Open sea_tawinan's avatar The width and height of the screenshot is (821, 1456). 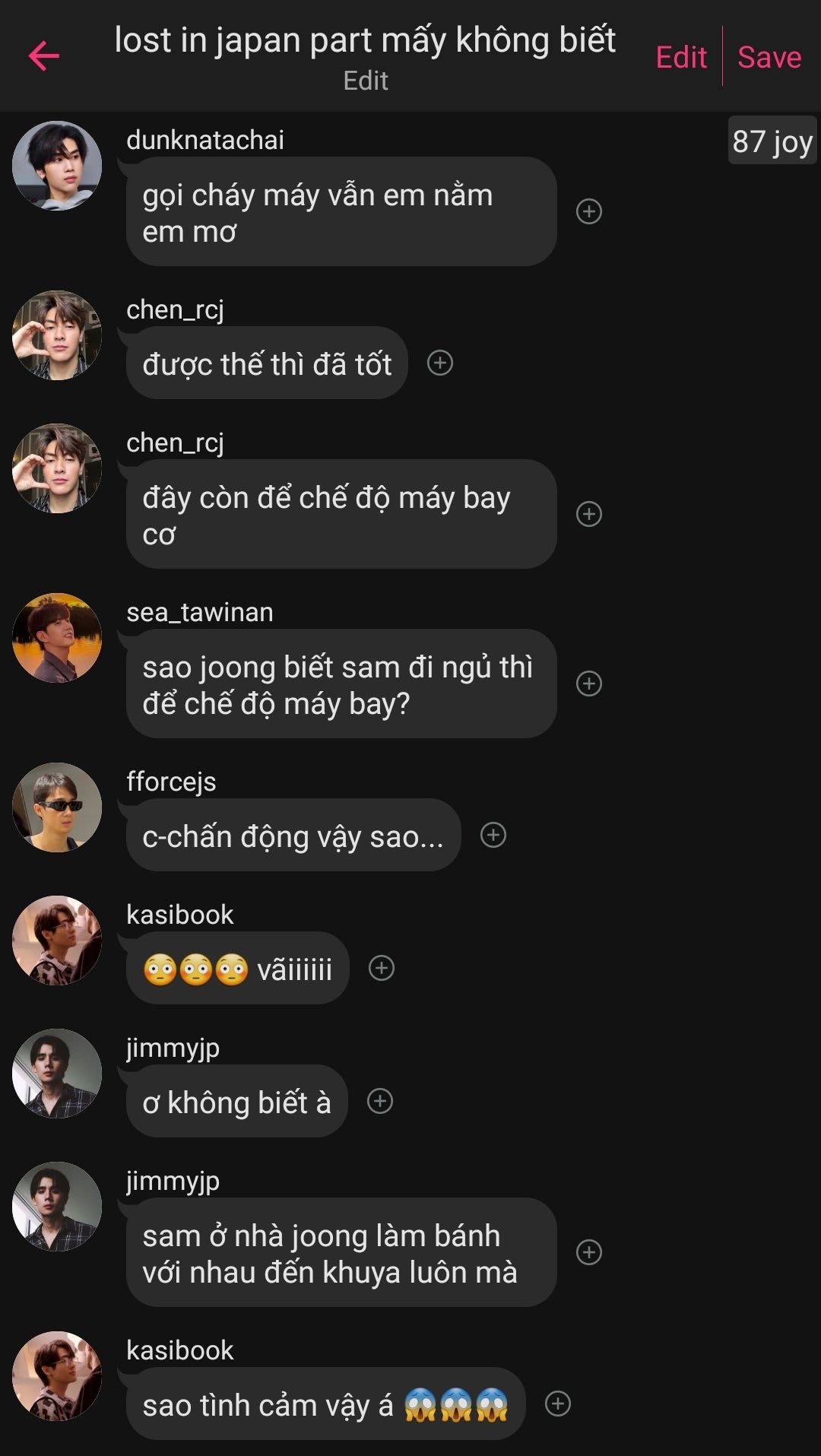click(57, 638)
